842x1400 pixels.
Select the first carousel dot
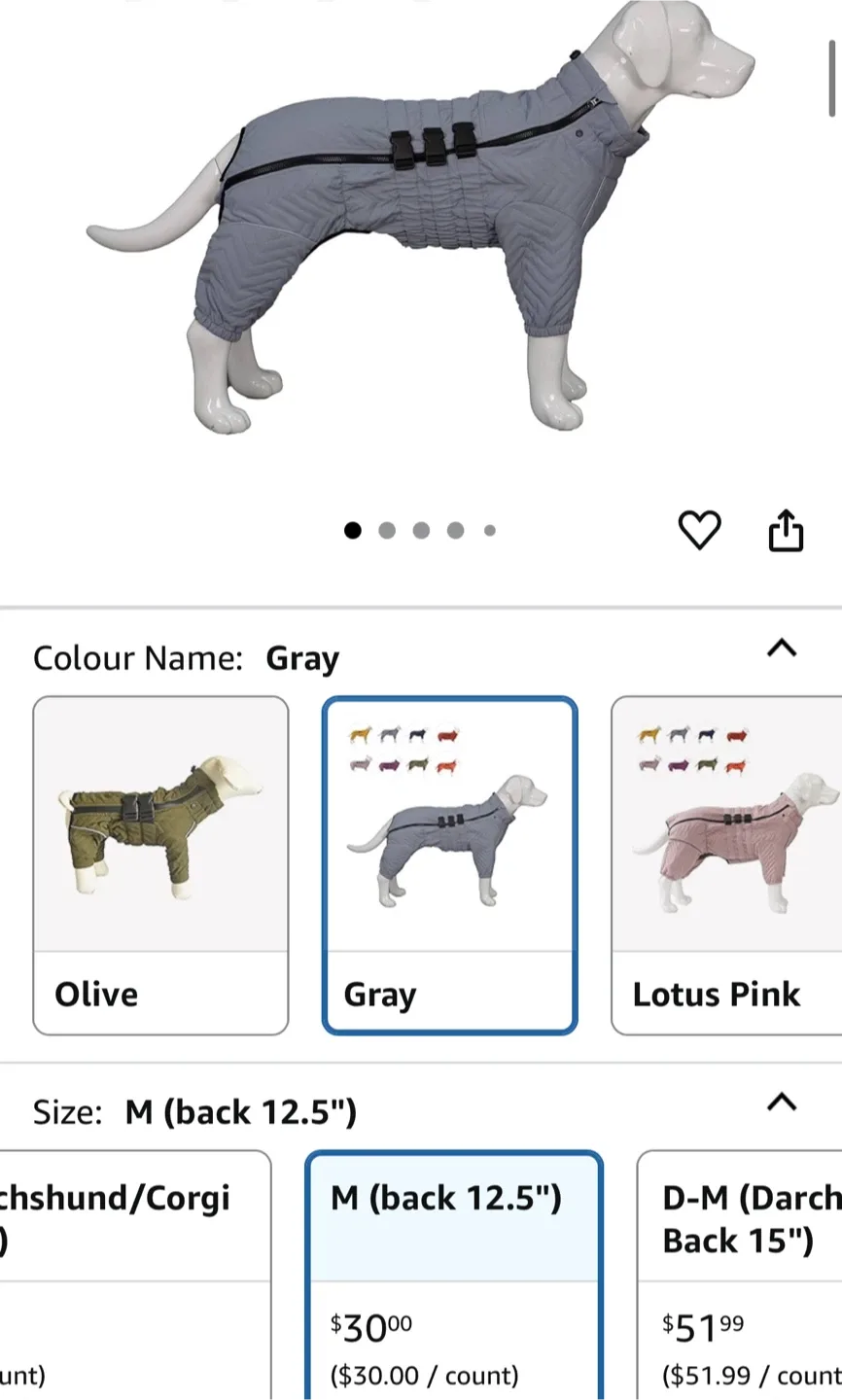point(353,531)
